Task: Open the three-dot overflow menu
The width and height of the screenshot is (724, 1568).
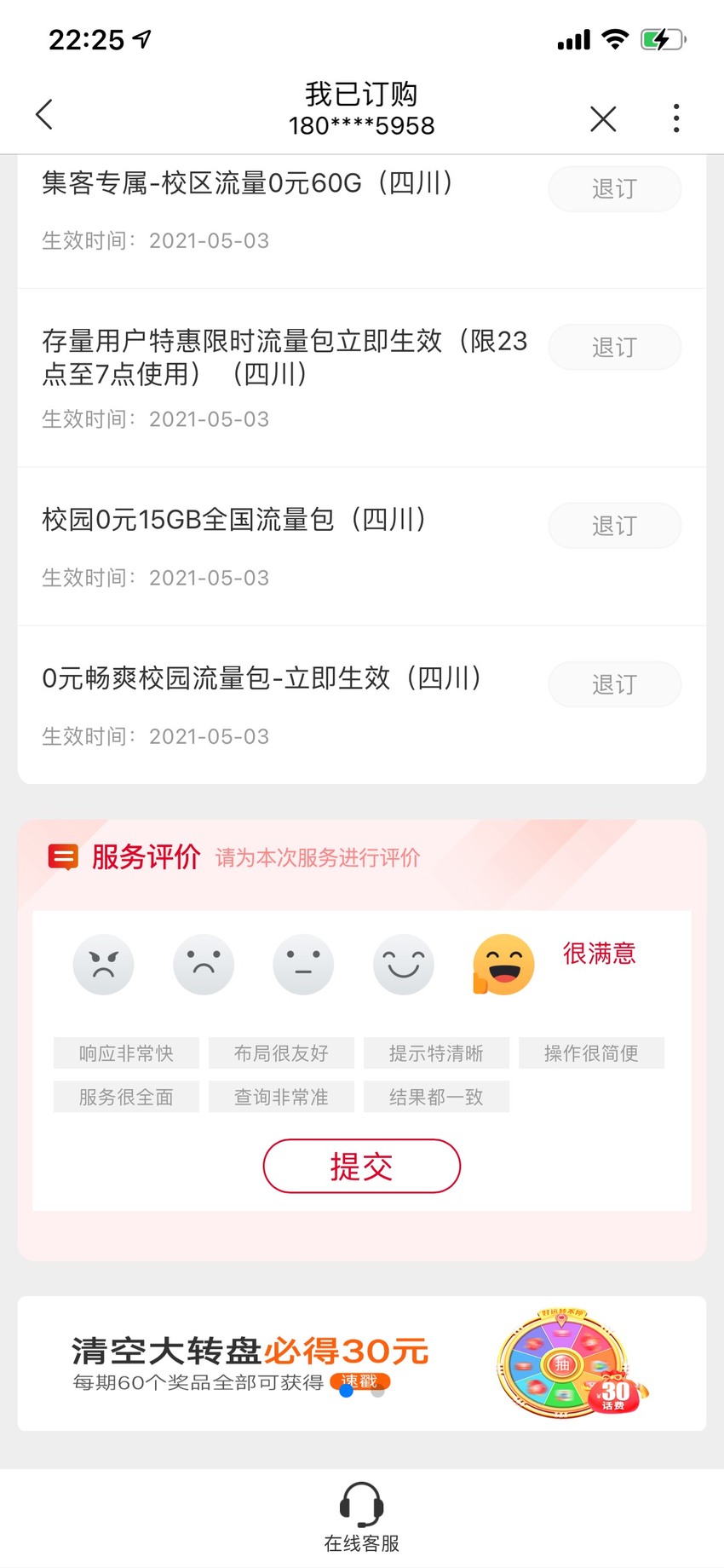Action: [x=676, y=118]
